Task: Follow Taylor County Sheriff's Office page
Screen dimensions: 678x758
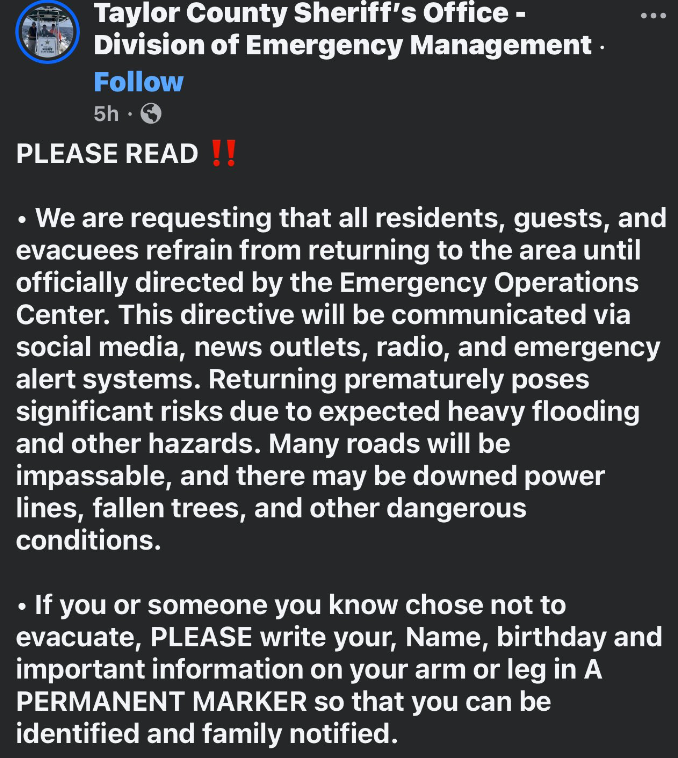Action: 138,82
